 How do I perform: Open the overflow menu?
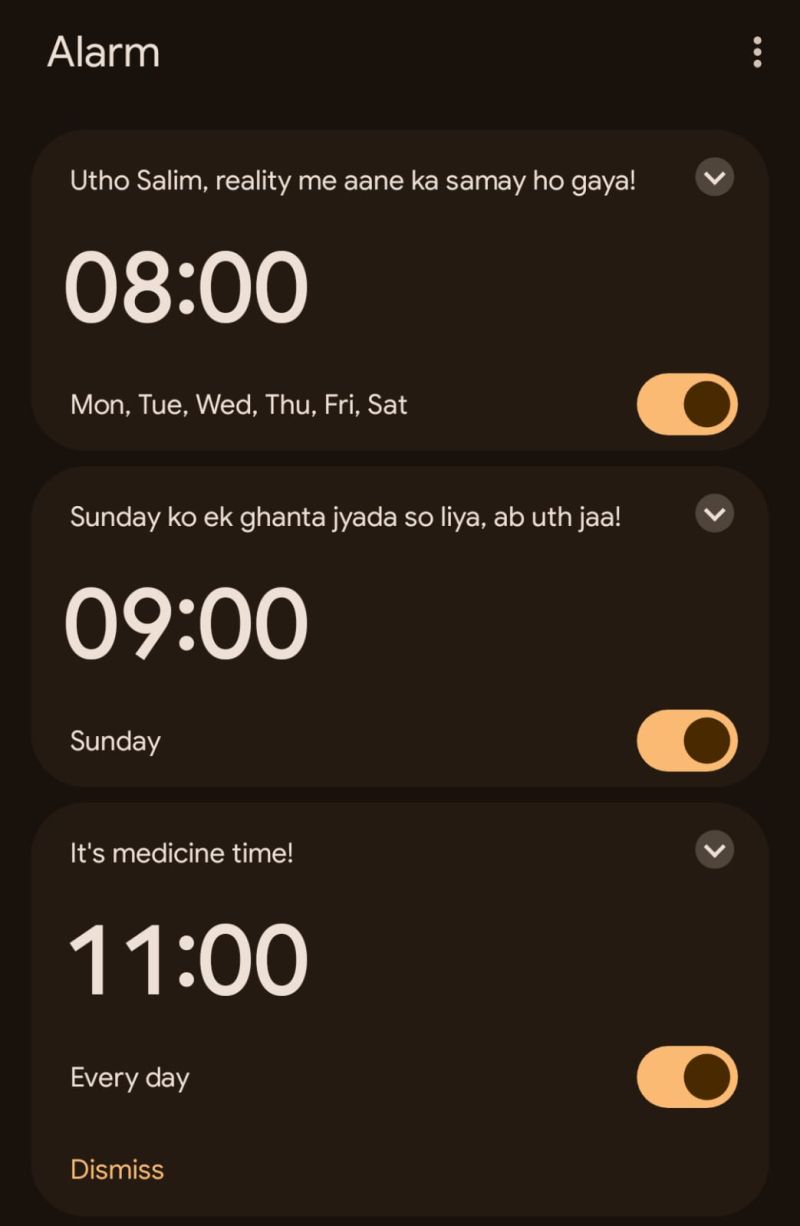(757, 52)
